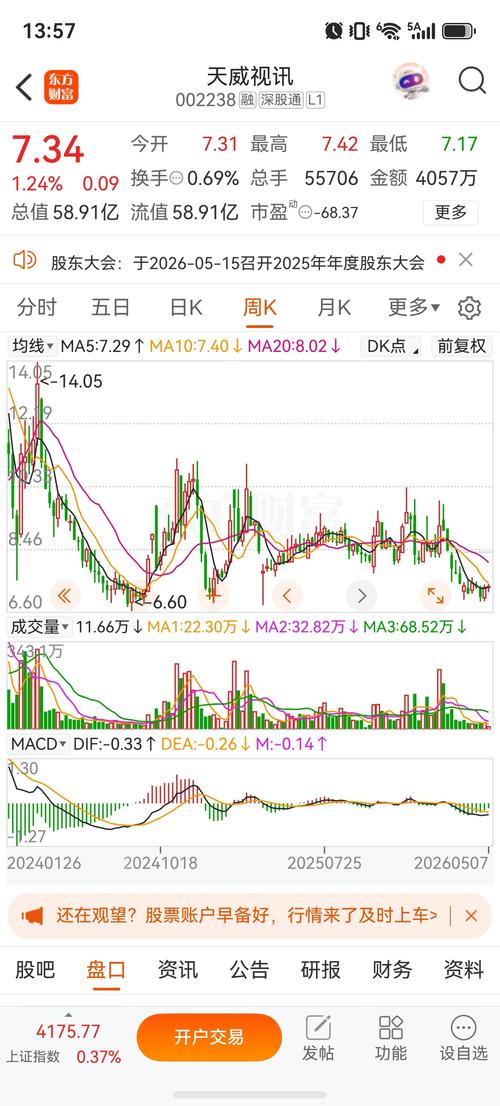Expand chart to fullscreen with arrows icon
Screen dimensions: 500x1106
pos(436,596)
